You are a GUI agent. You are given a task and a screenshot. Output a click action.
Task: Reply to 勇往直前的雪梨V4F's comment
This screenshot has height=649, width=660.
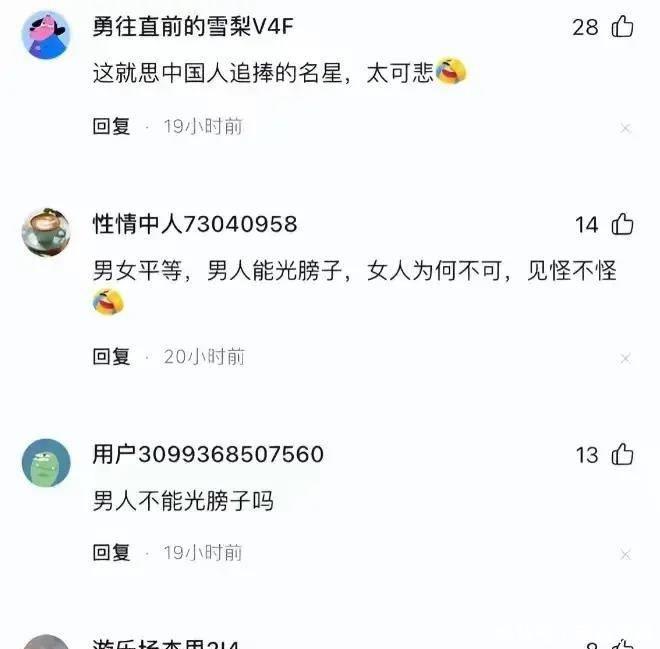tap(111, 127)
